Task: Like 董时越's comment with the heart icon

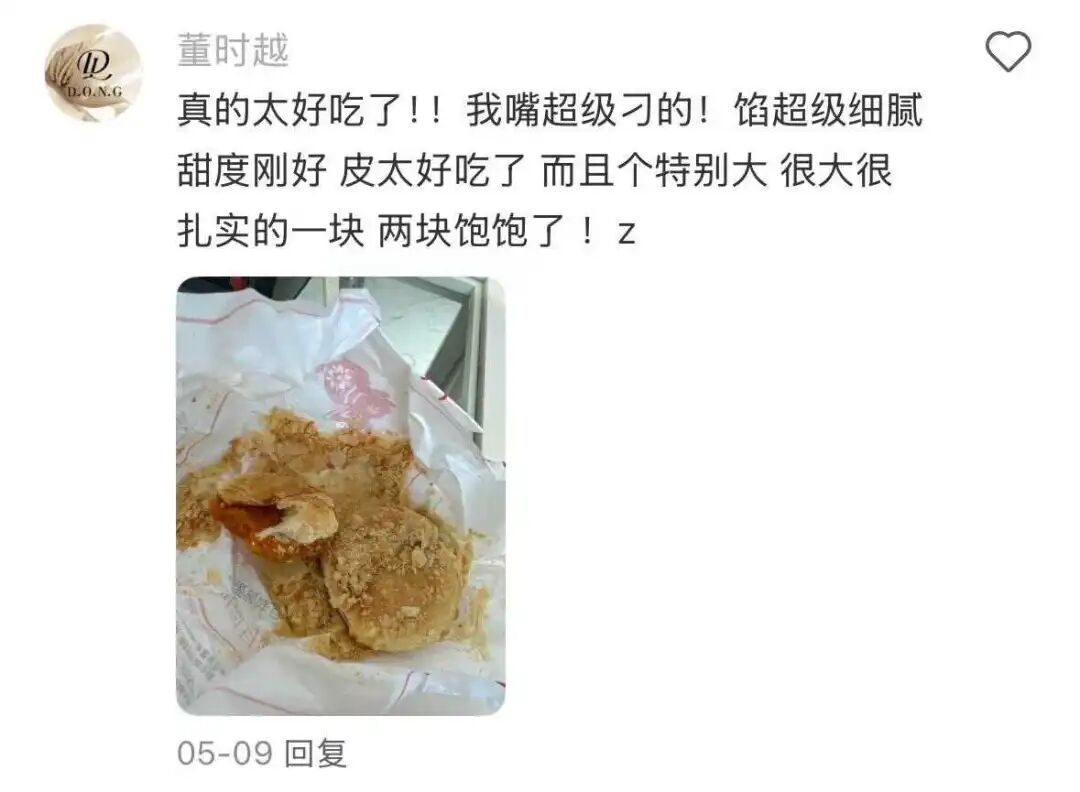Action: (1008, 51)
